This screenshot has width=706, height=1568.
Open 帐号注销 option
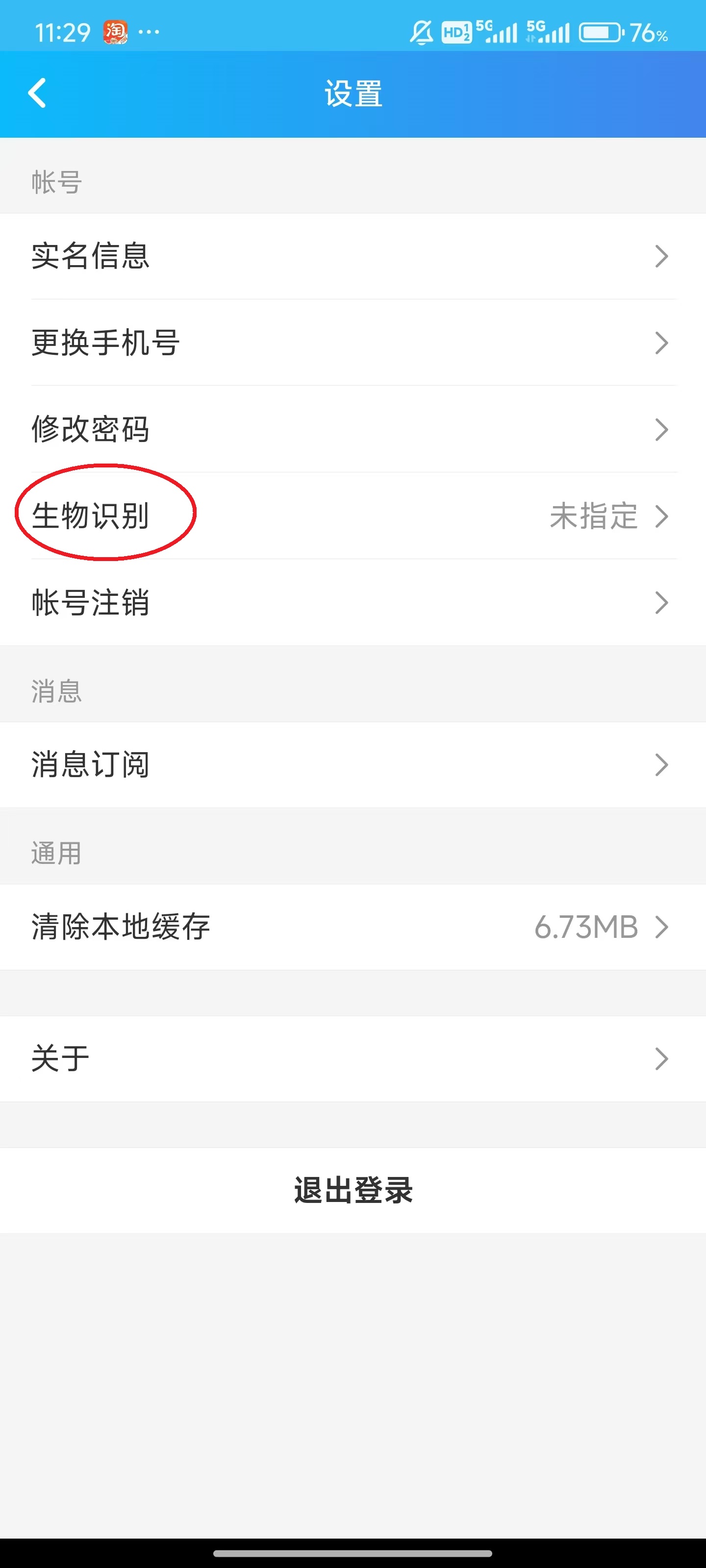click(x=353, y=602)
